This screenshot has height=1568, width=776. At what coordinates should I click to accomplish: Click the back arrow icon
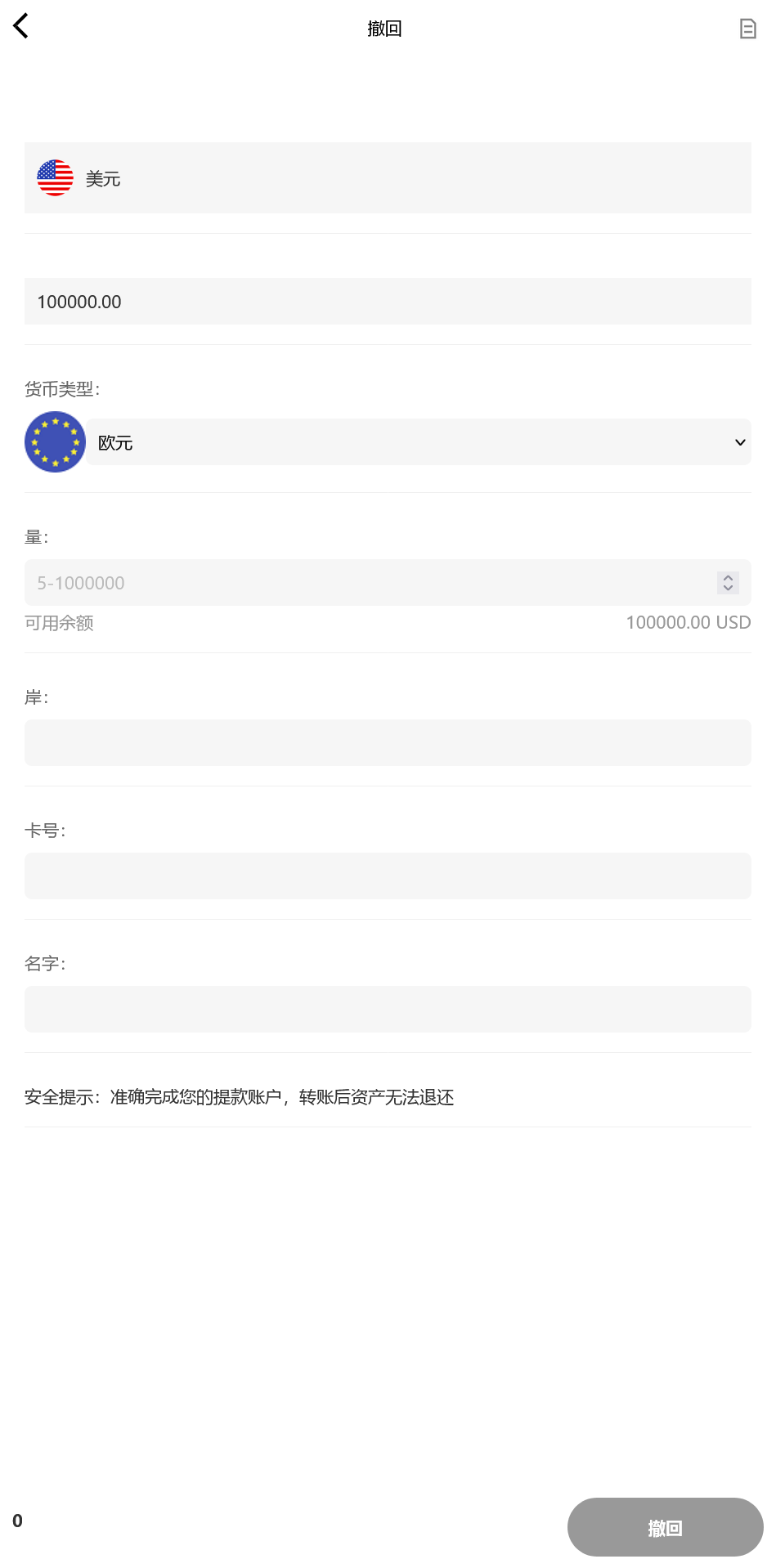coord(20,25)
